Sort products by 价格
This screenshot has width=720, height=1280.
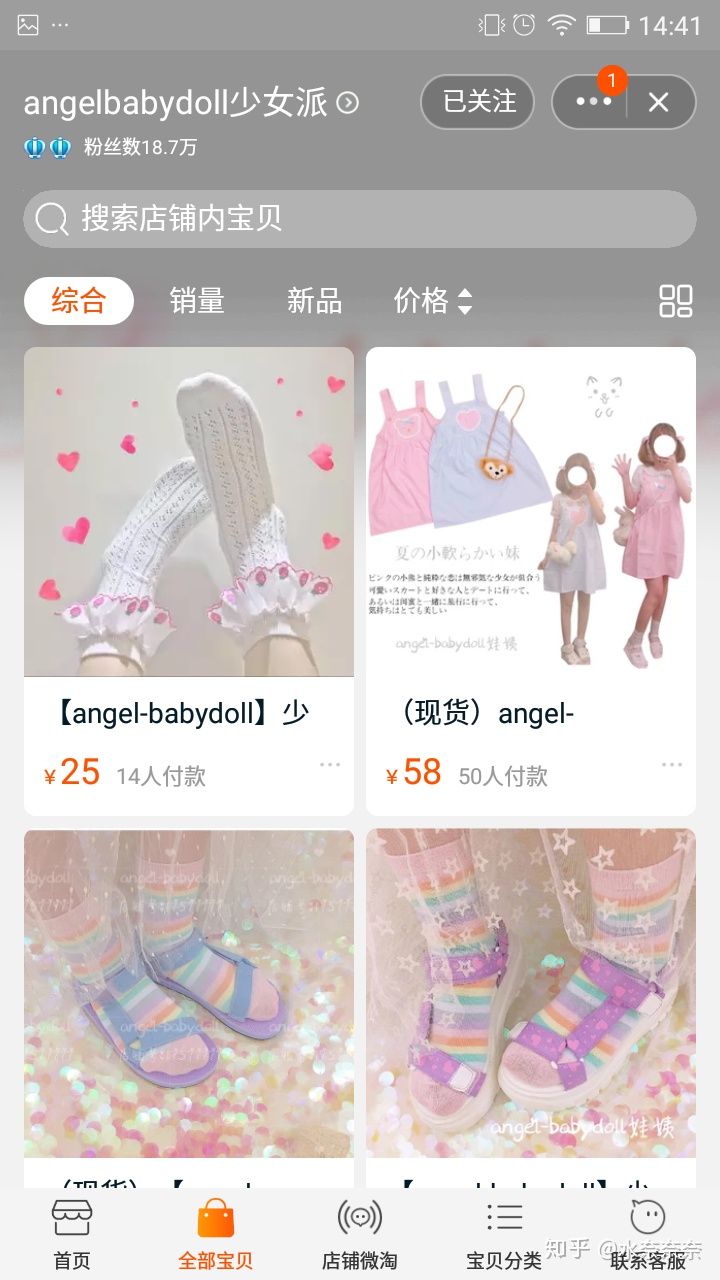432,301
